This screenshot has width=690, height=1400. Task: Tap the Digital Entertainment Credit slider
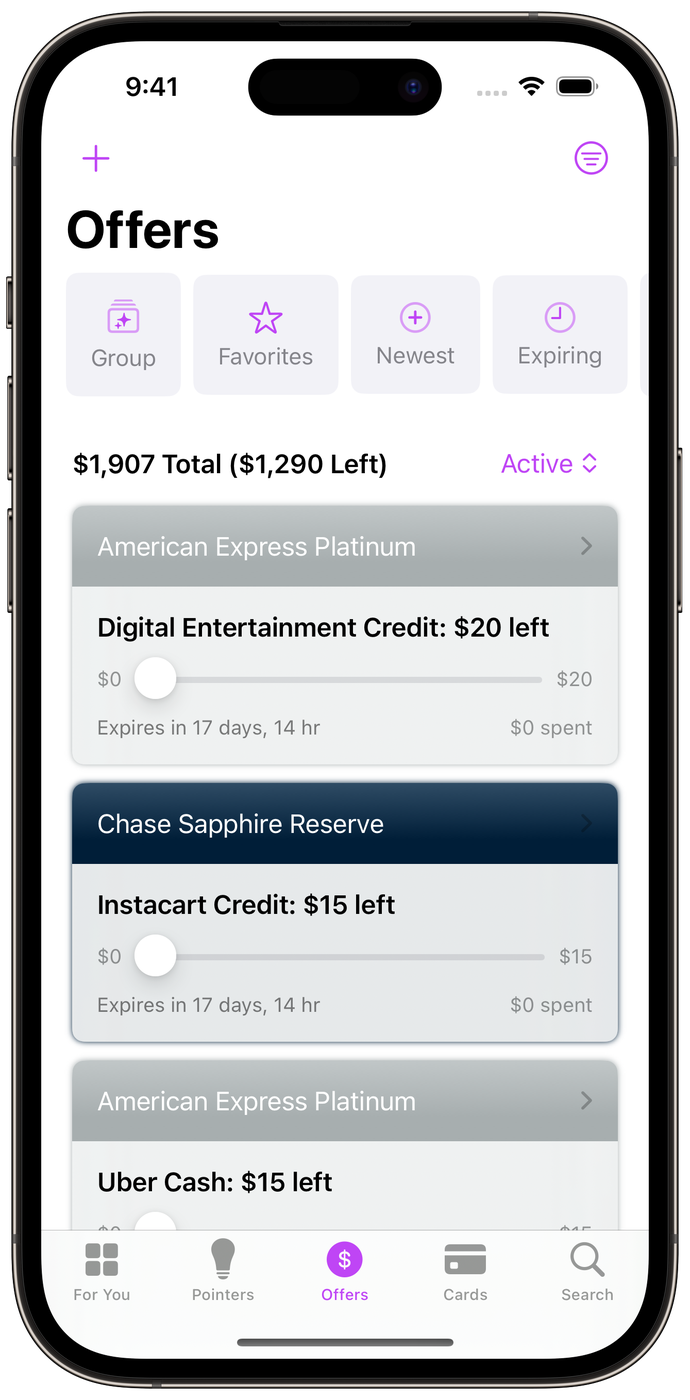click(x=345, y=679)
